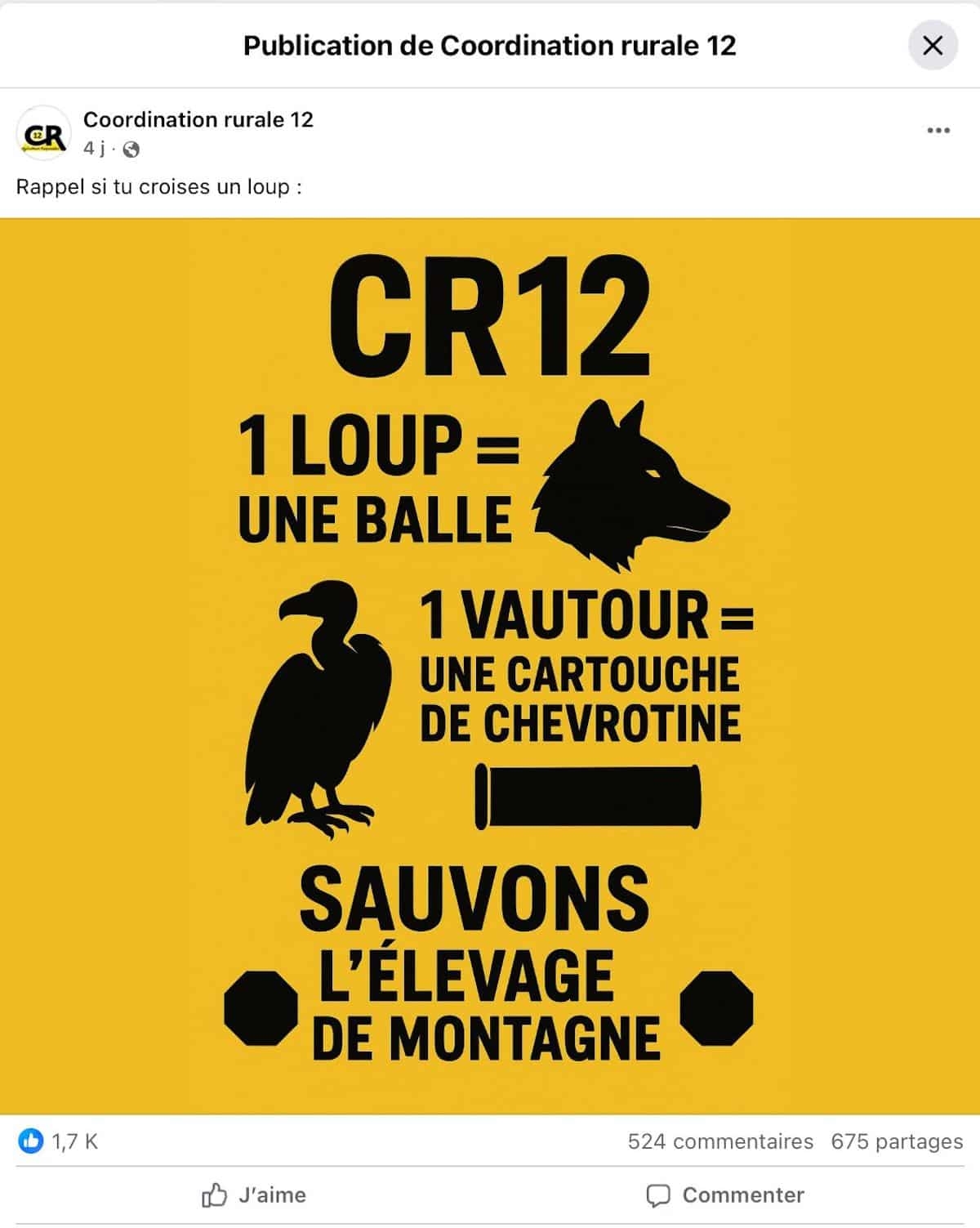980x1228 pixels.
Task: Like the post with J'aime
Action: tap(254, 1195)
